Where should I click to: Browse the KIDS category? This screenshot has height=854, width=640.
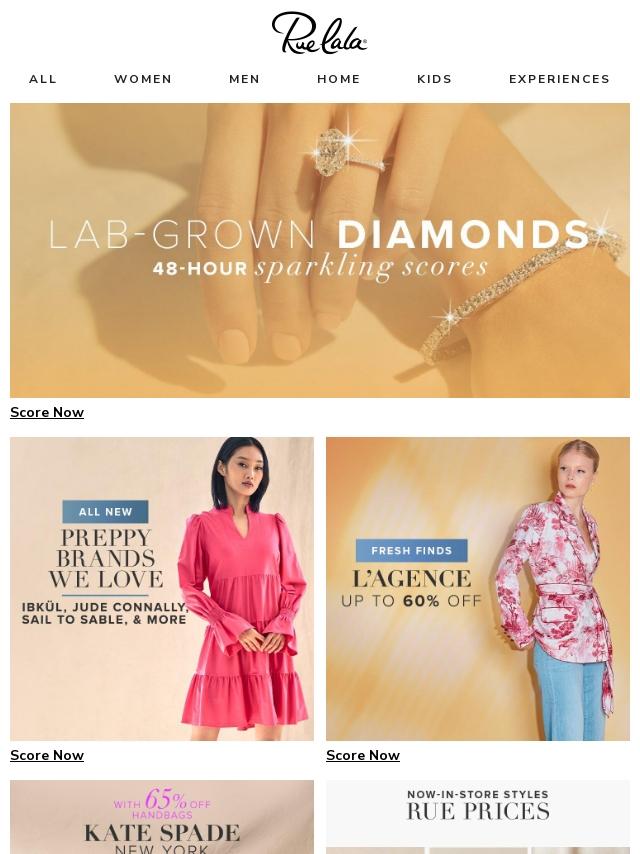click(x=435, y=79)
